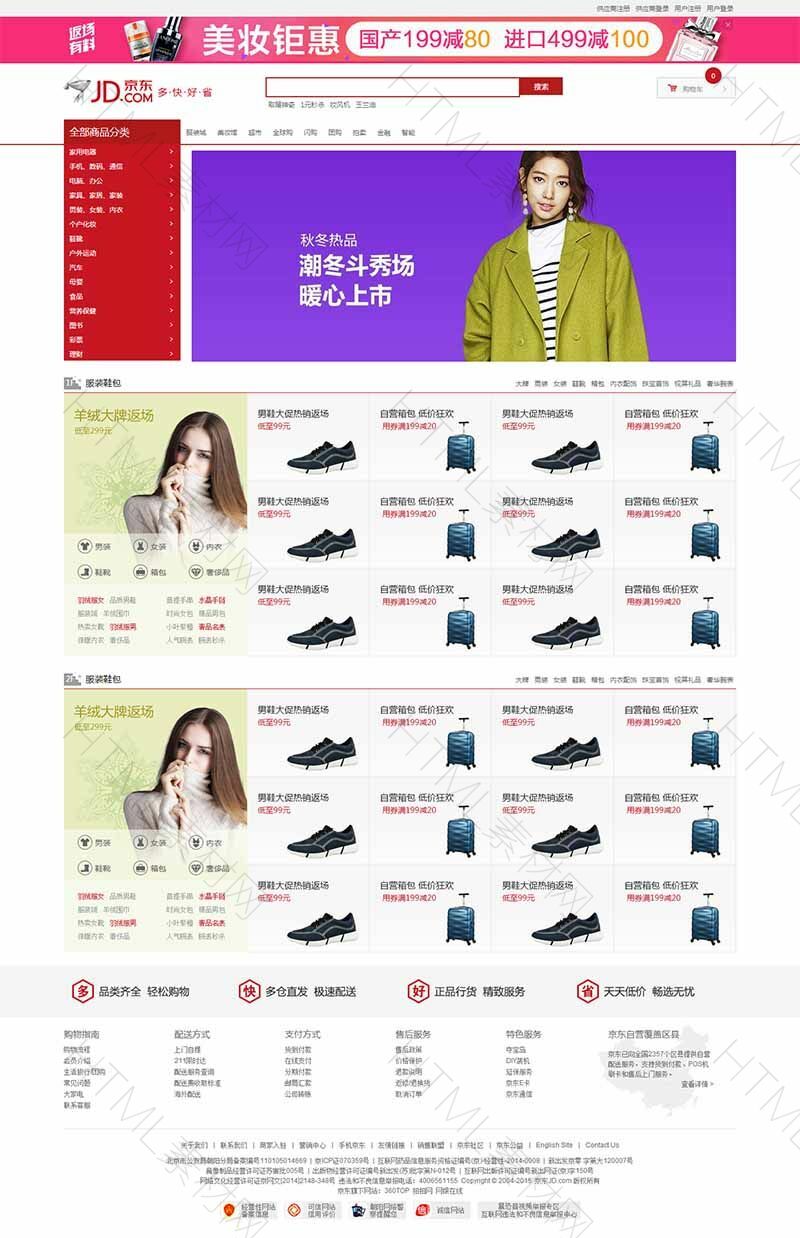The width and height of the screenshot is (800, 1238).
Task: Open the 用户登录 login link
Action: point(720,8)
